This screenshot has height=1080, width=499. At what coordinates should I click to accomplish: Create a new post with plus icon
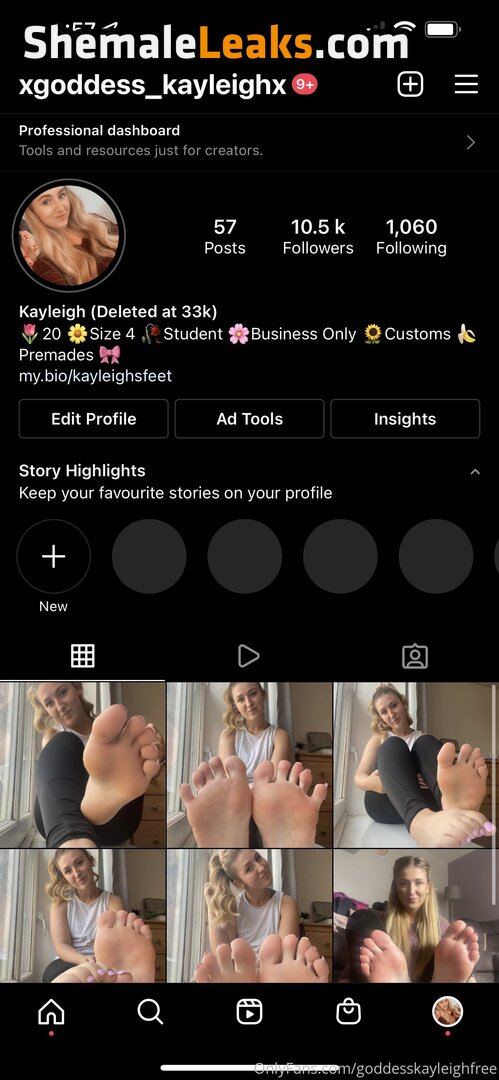410,85
